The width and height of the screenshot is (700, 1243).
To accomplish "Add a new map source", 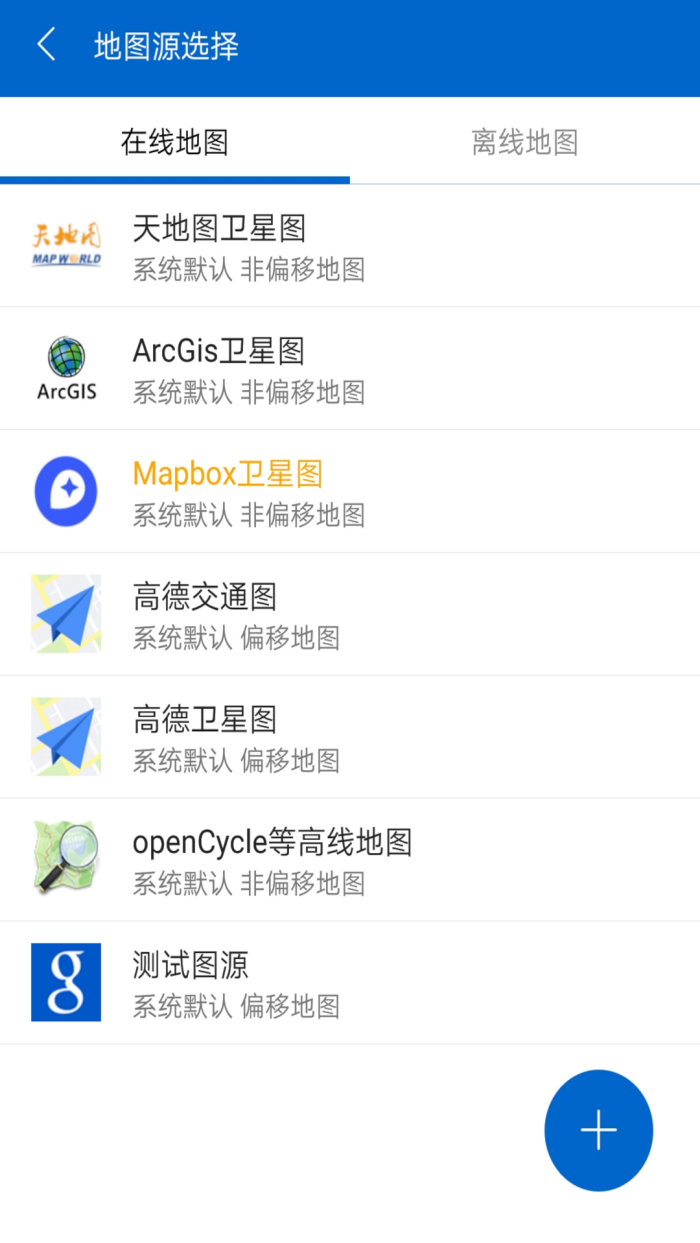I will (x=598, y=1130).
